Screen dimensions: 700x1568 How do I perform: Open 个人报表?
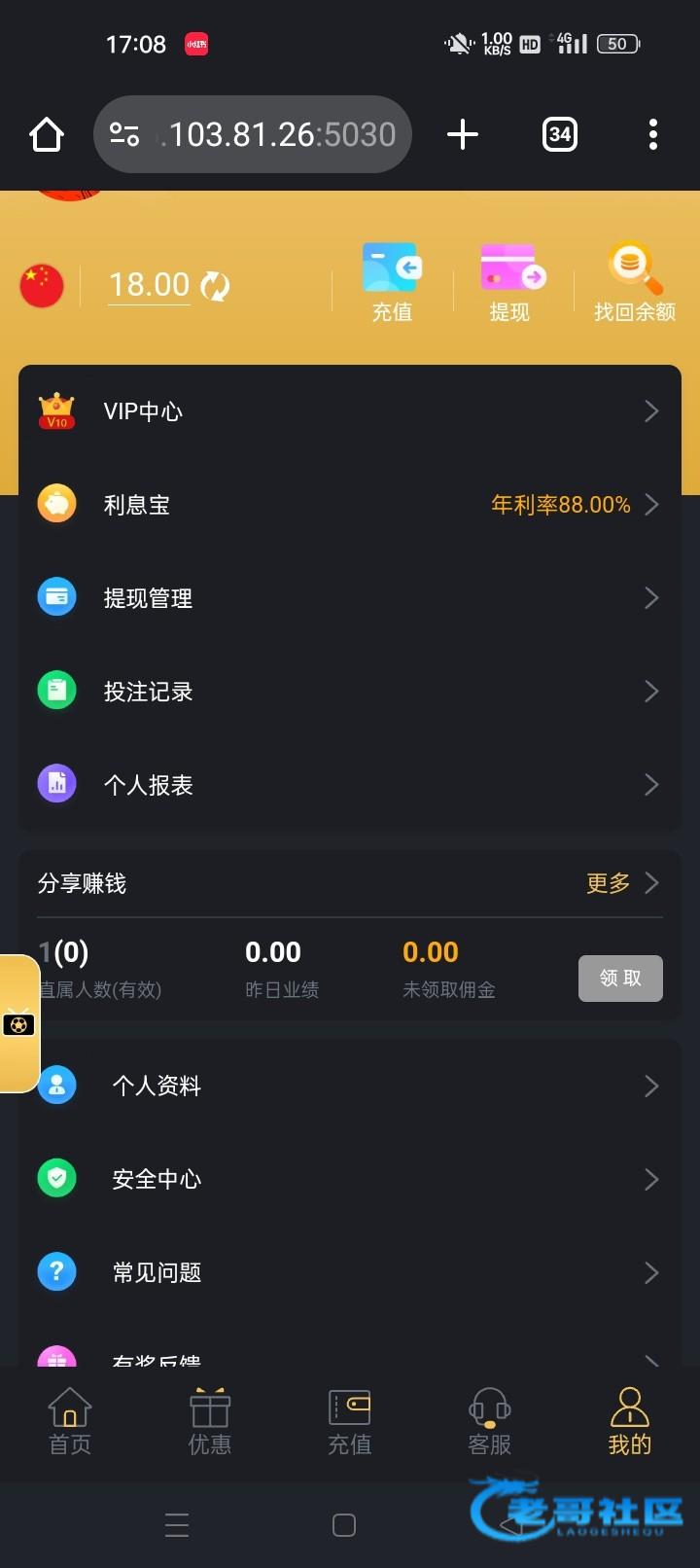coord(349,785)
